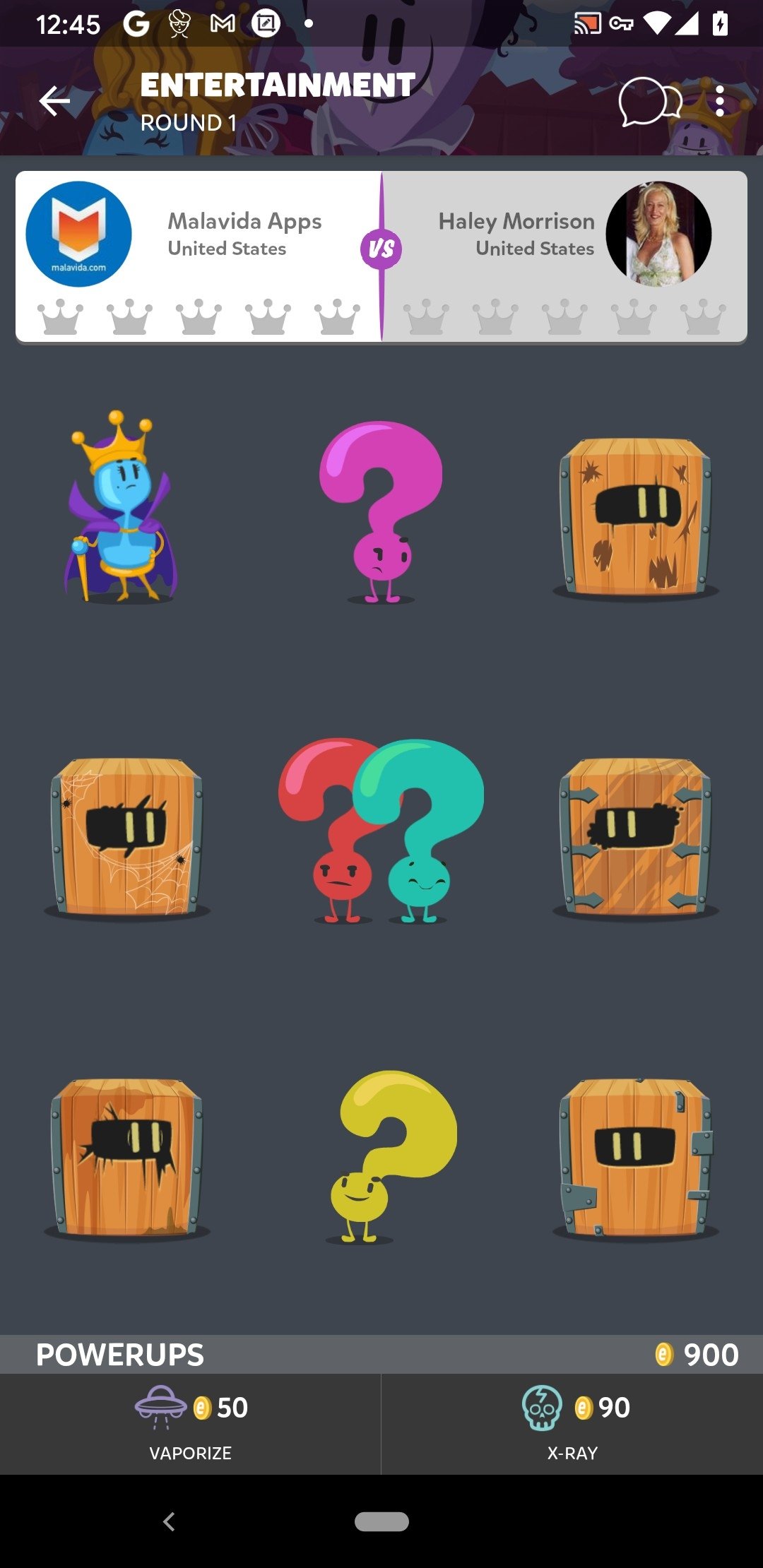Viewport: 763px width, 1568px height.
Task: Open the chat bubbles icon
Action: pos(649,102)
